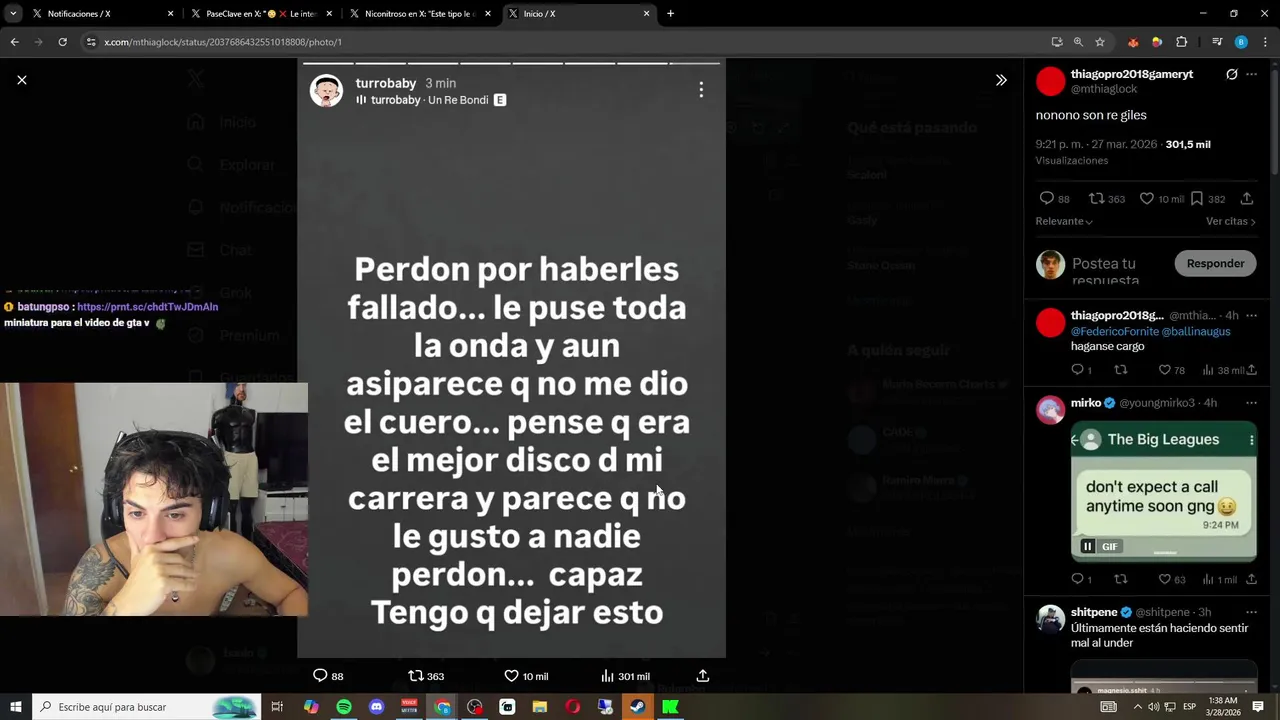Screen dimensions: 1280x720
Task: Open replies under the photo with 88 comments
Action: coord(320,676)
